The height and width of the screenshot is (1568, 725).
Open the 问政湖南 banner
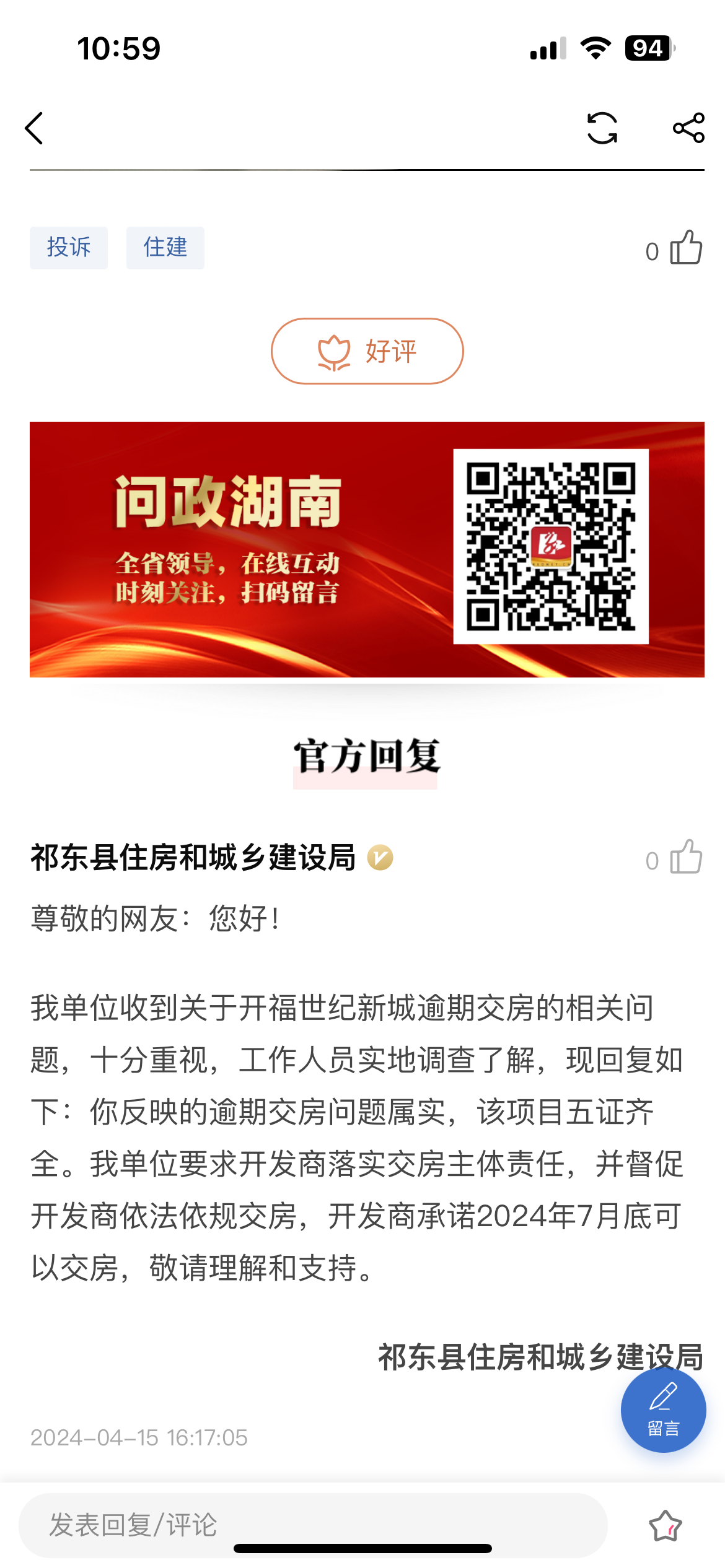click(367, 549)
